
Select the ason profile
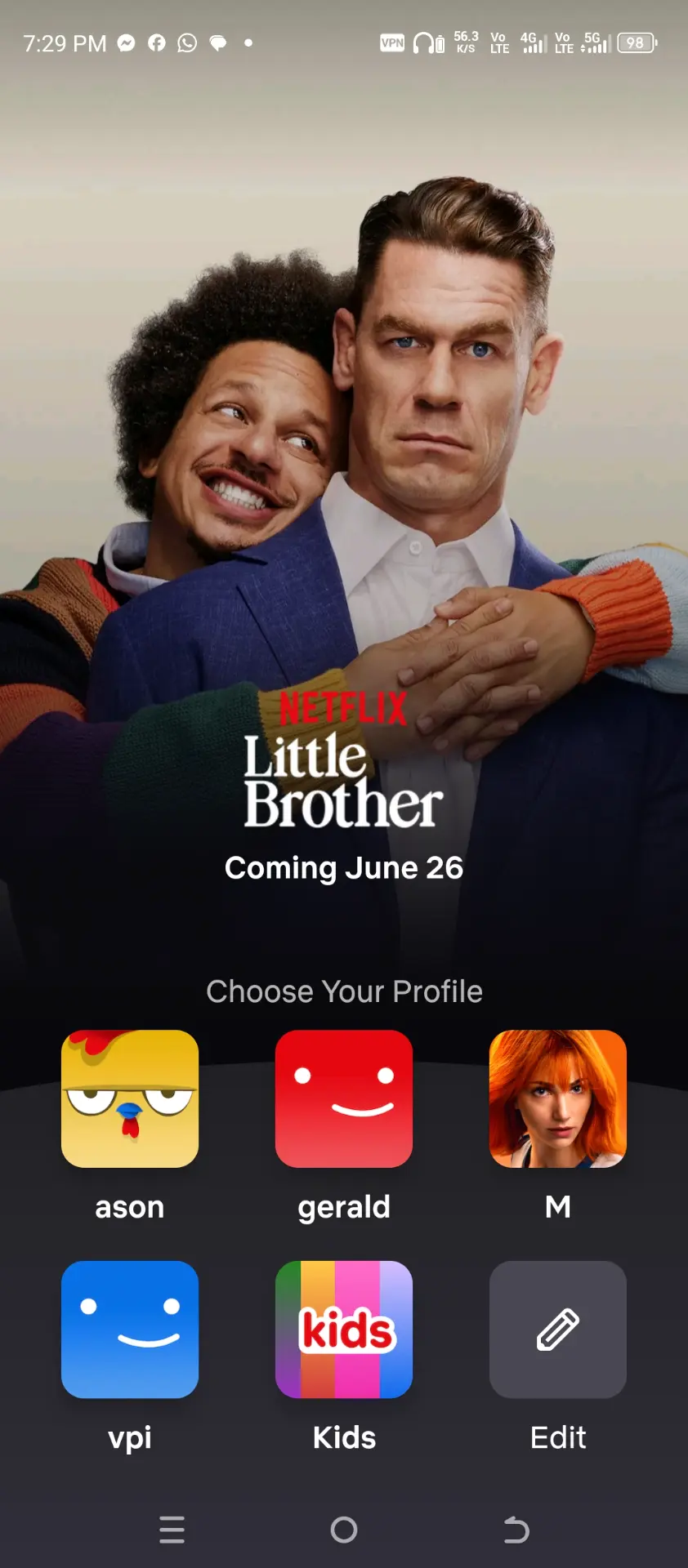130,1098
